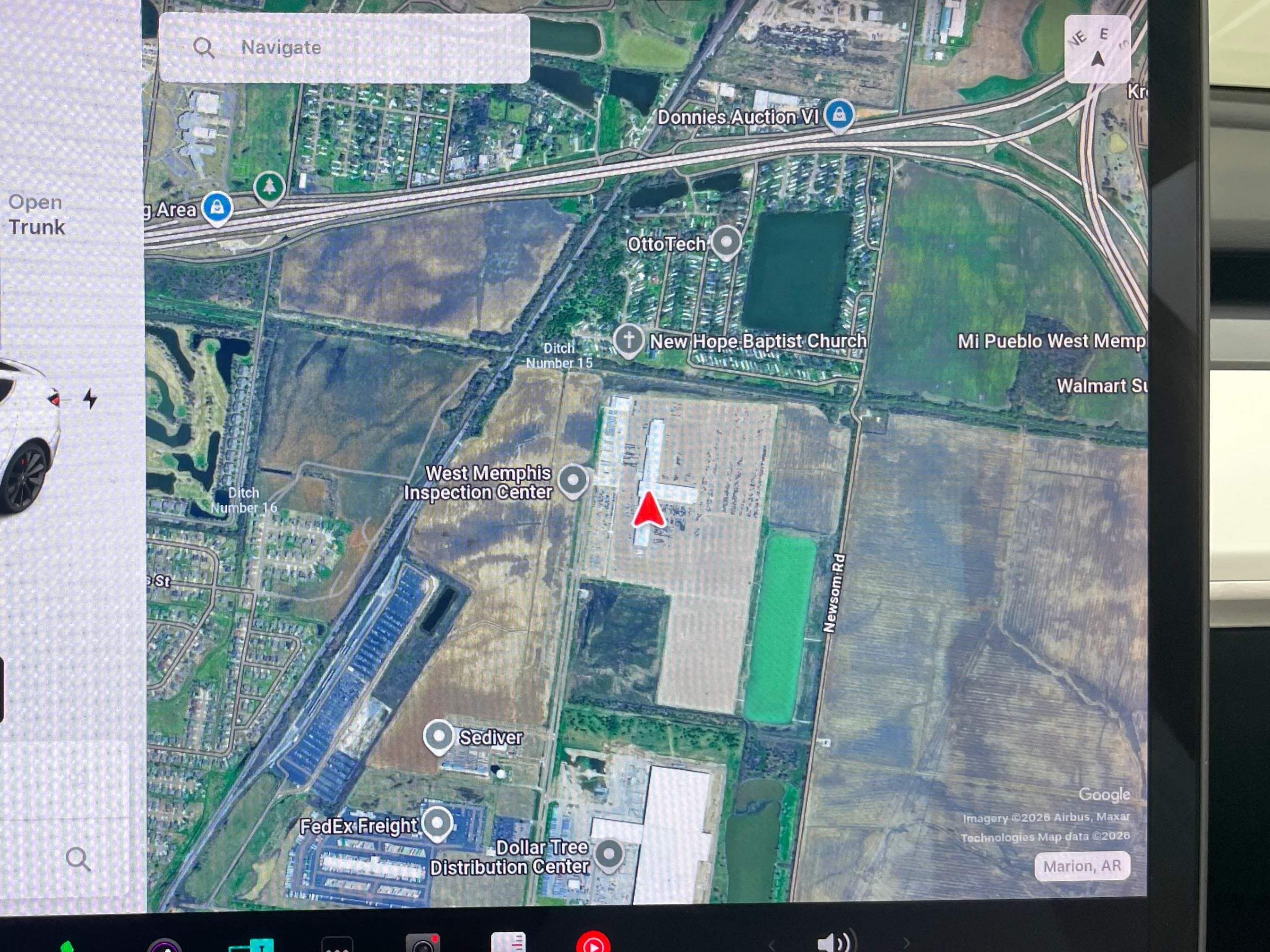Tap the green park tree pin
Viewport: 1270px width, 952px height.
pyautogui.click(x=269, y=187)
